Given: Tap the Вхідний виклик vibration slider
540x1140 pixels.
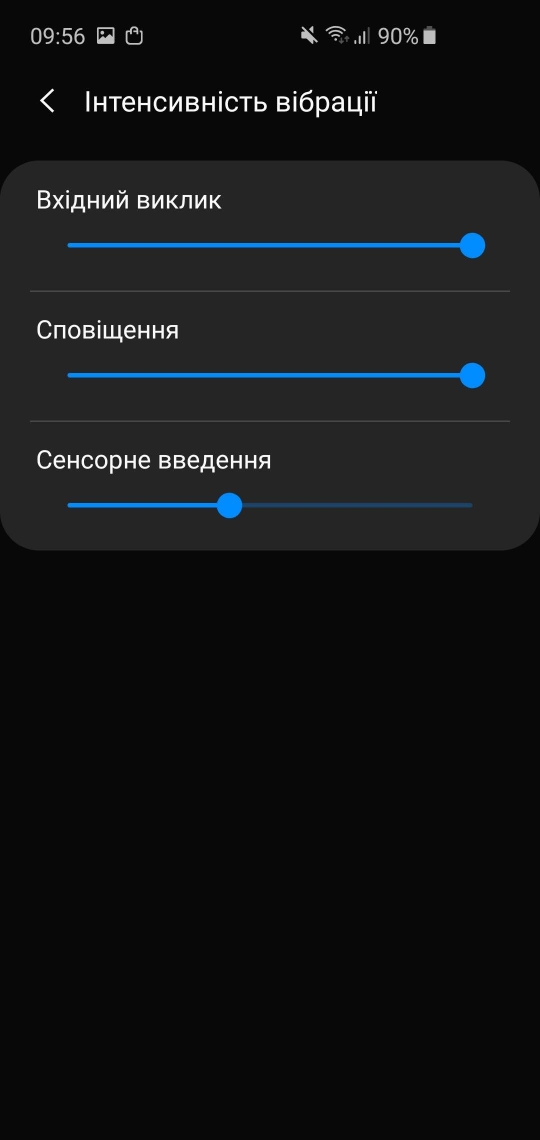Looking at the screenshot, I should coord(270,246).
